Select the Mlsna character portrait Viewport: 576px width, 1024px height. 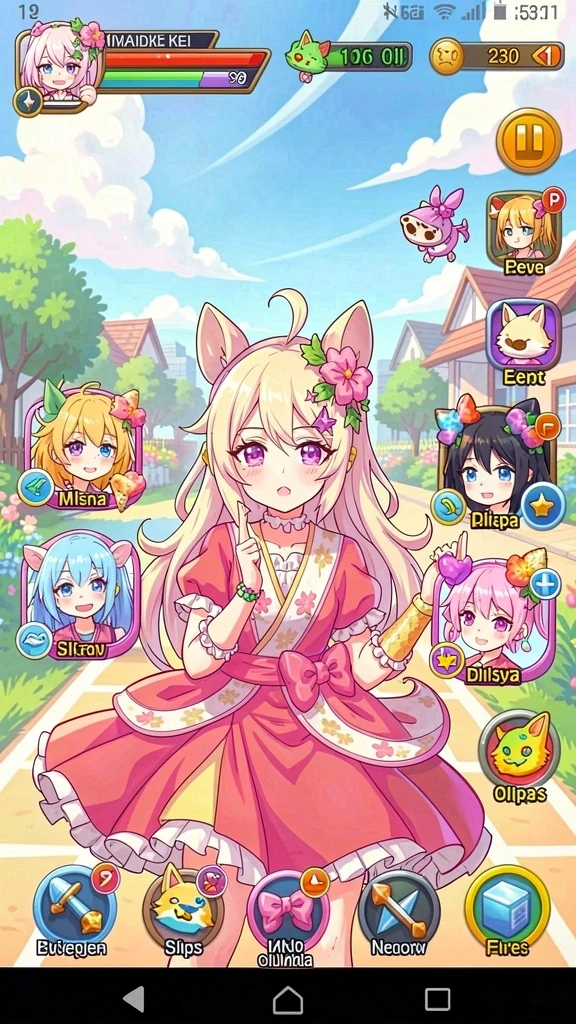click(x=83, y=449)
